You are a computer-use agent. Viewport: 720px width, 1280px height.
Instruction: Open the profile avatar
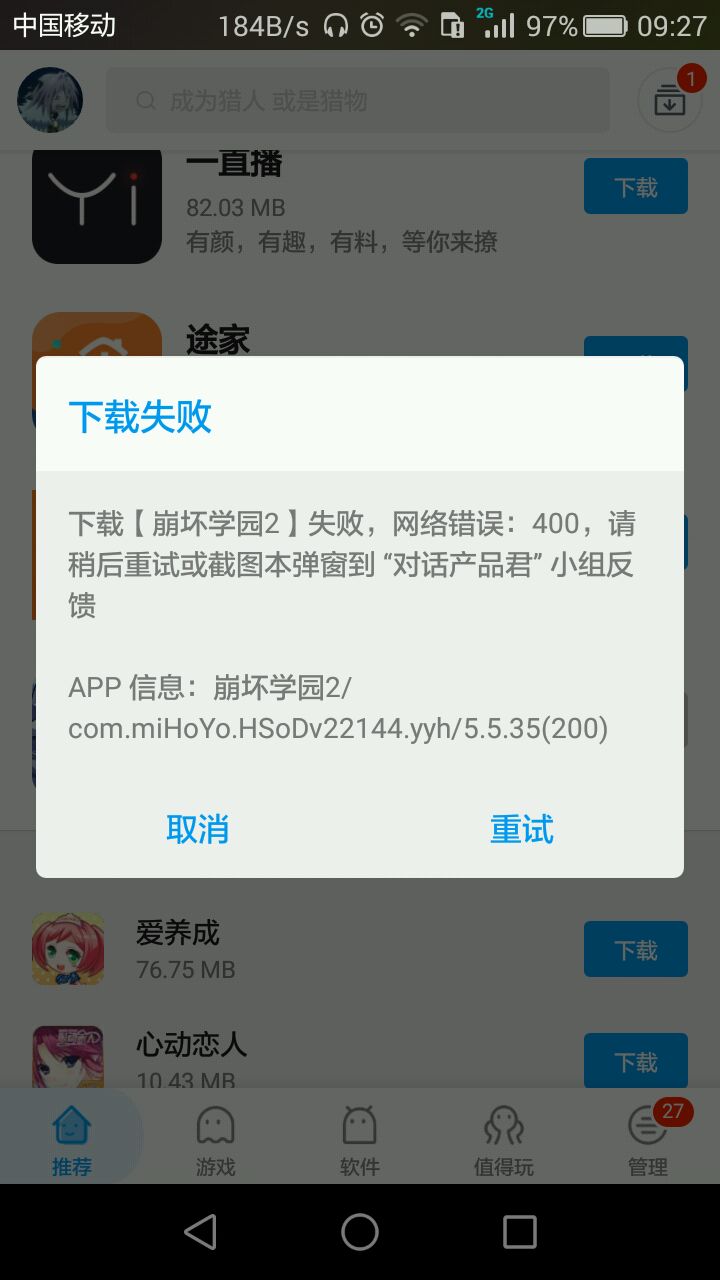(50, 100)
